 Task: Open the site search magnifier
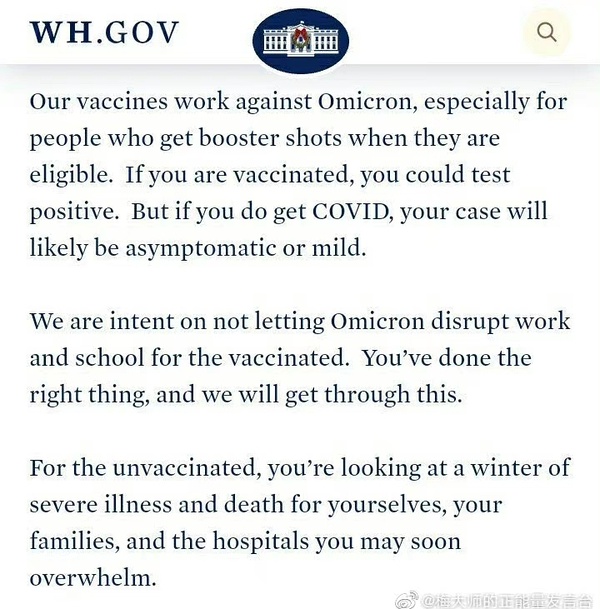[546, 32]
